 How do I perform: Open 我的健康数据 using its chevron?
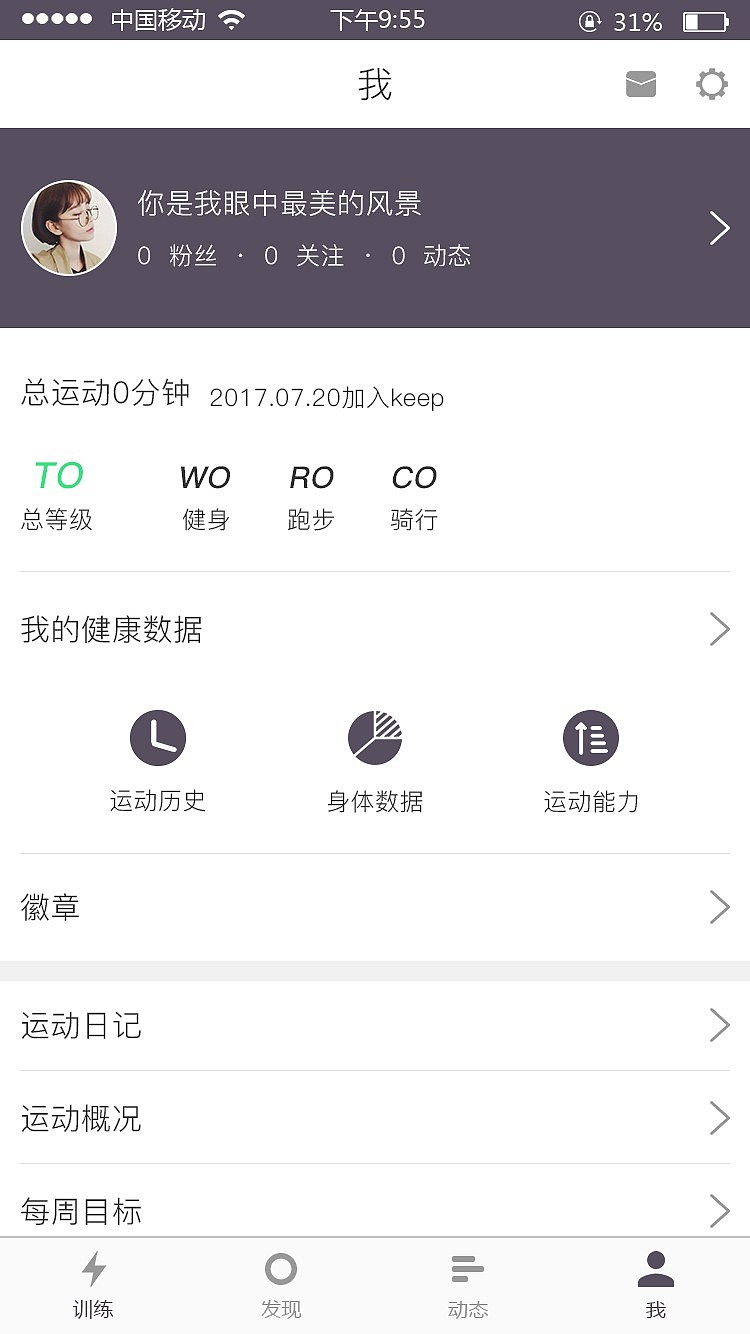click(x=718, y=629)
